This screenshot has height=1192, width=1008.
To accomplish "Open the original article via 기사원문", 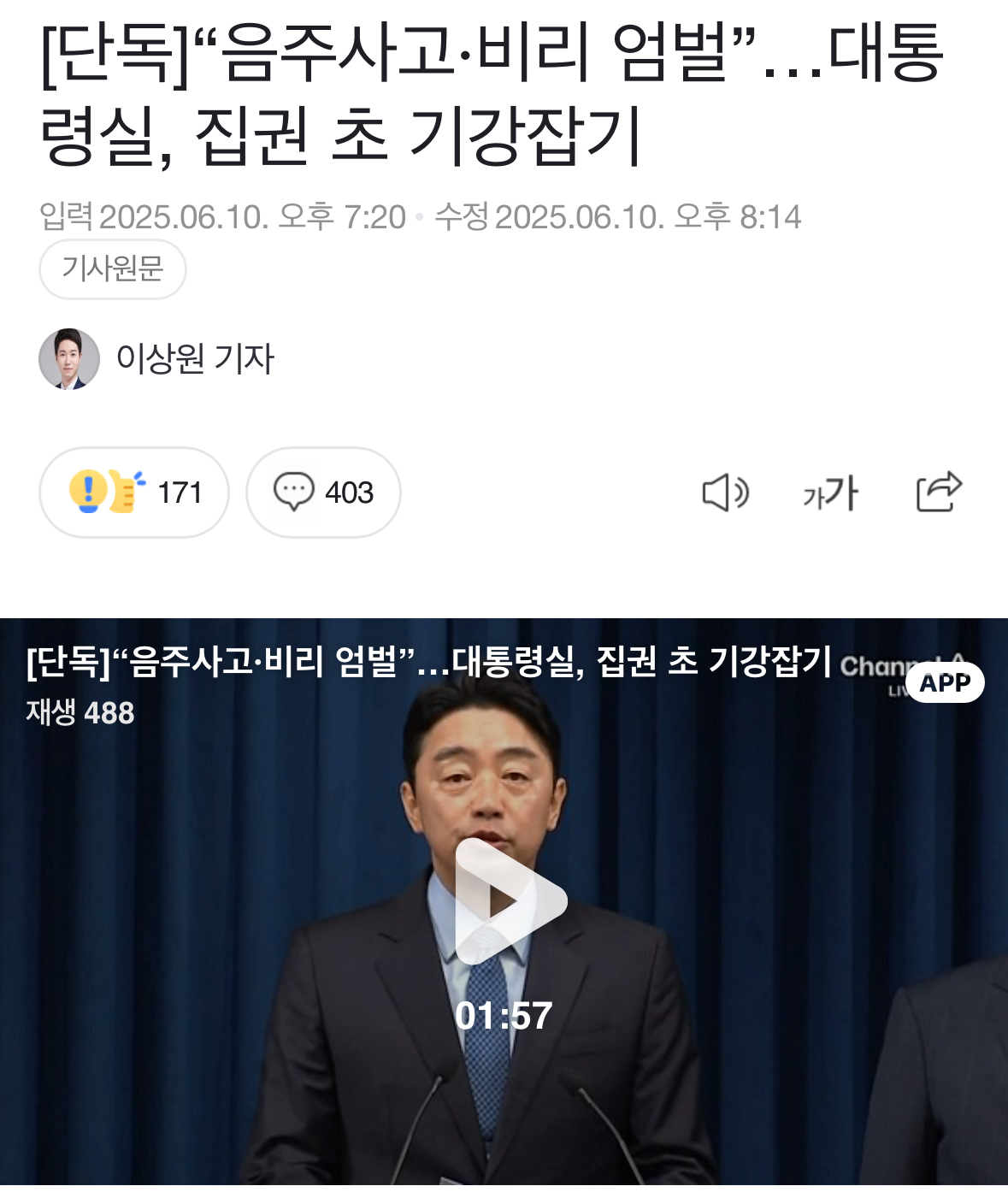I will [112, 269].
